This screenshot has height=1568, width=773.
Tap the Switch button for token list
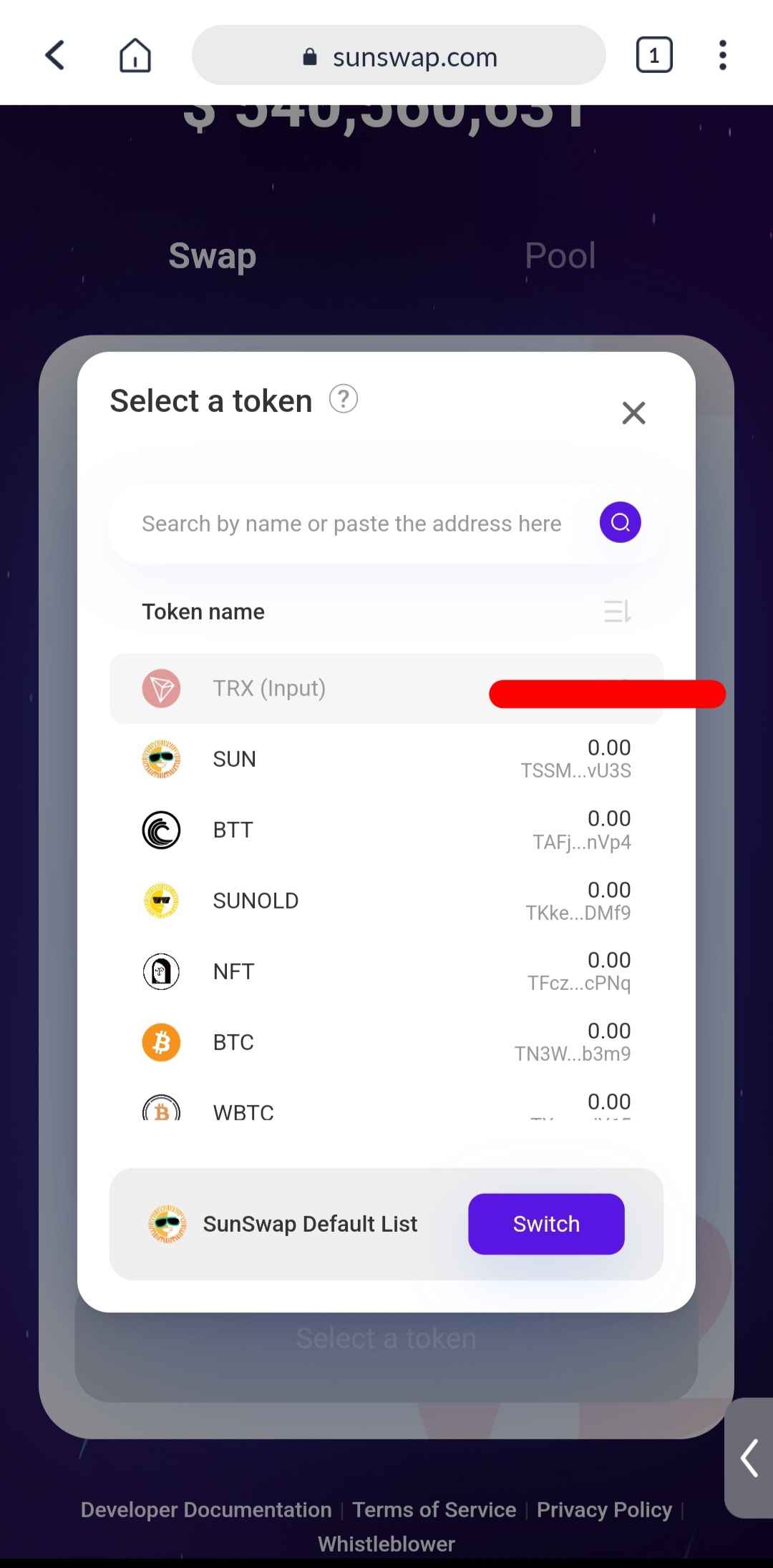pos(546,1224)
